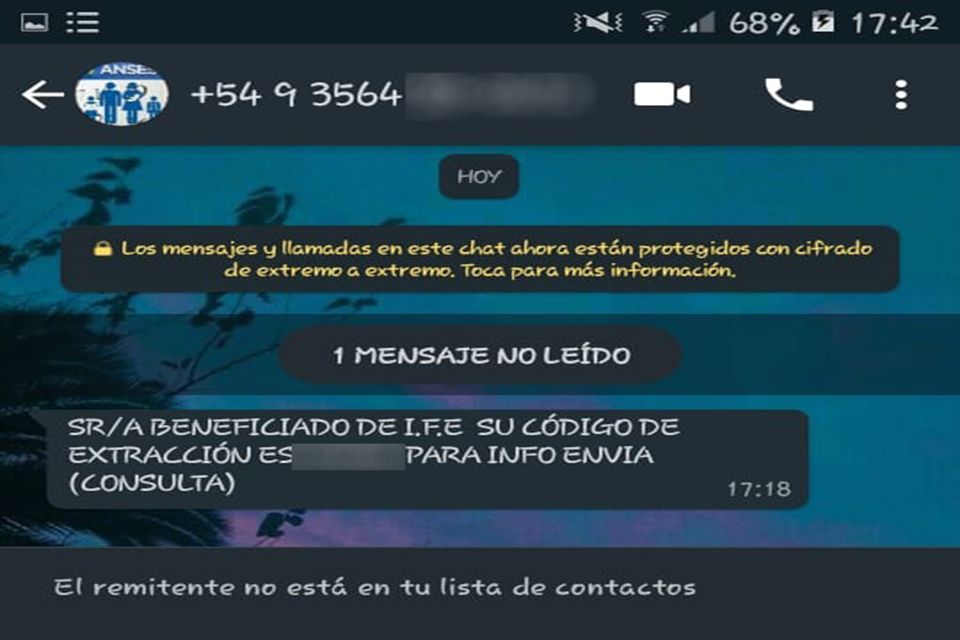Open the three-dot overflow menu

click(x=901, y=95)
